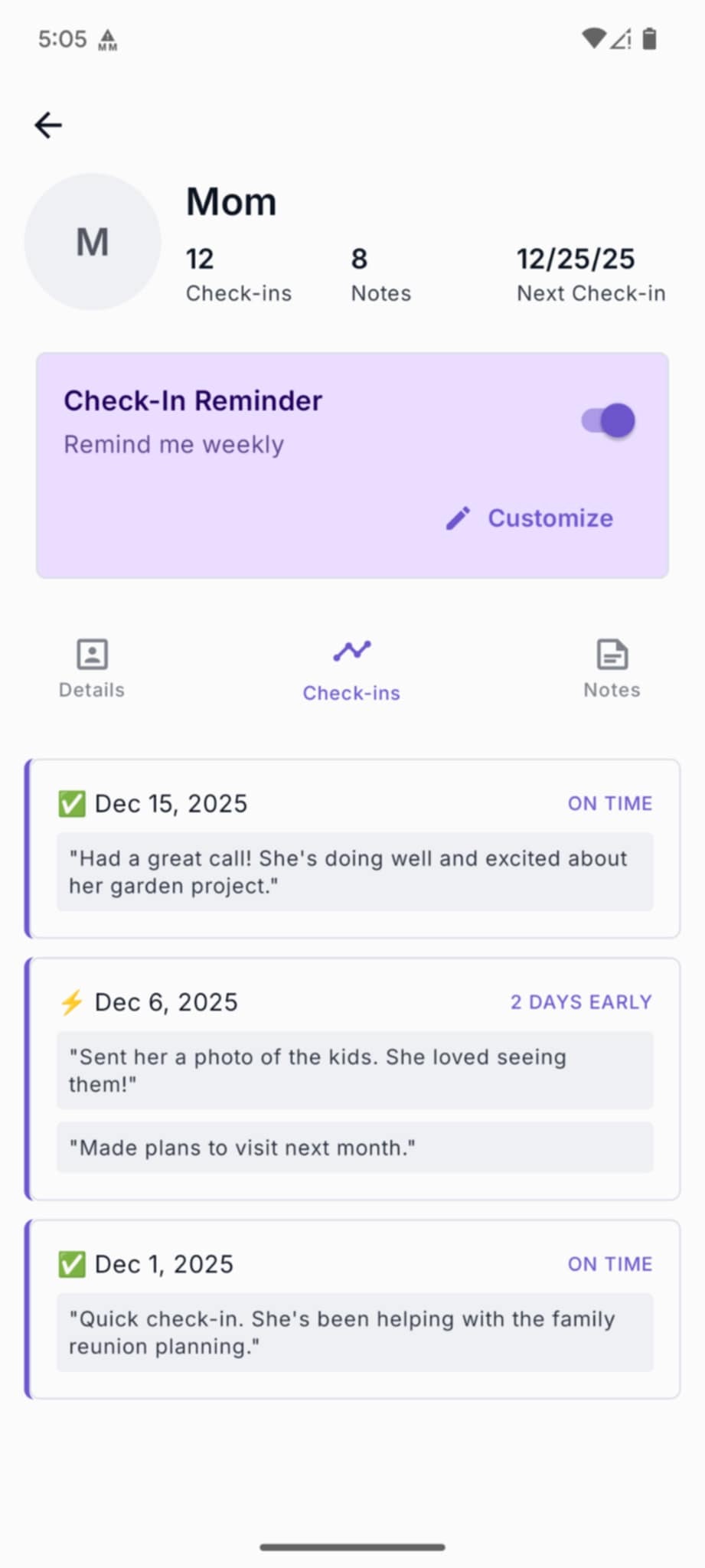Click the Customize button
The height and width of the screenshot is (1568, 705).
(549, 518)
